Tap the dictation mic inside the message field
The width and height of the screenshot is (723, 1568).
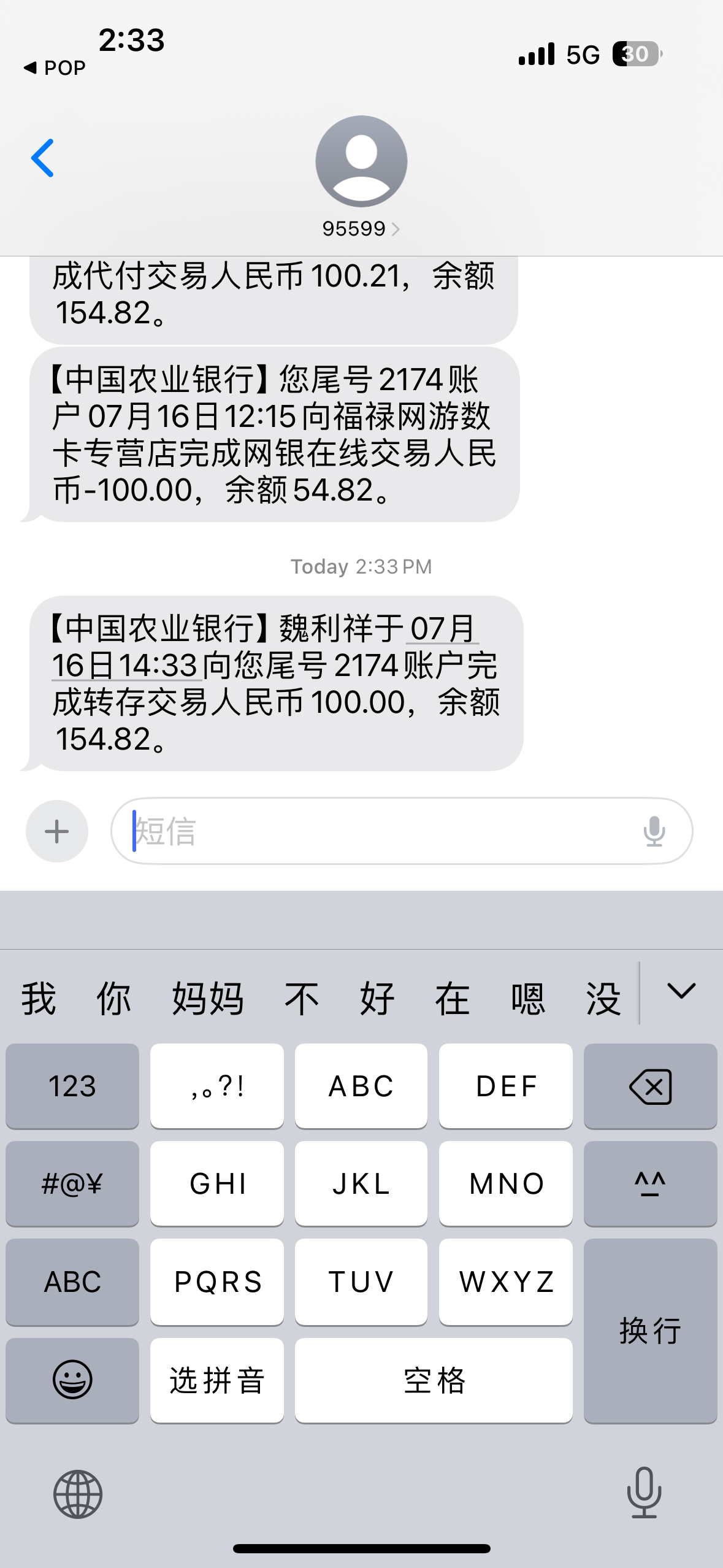pos(654,831)
